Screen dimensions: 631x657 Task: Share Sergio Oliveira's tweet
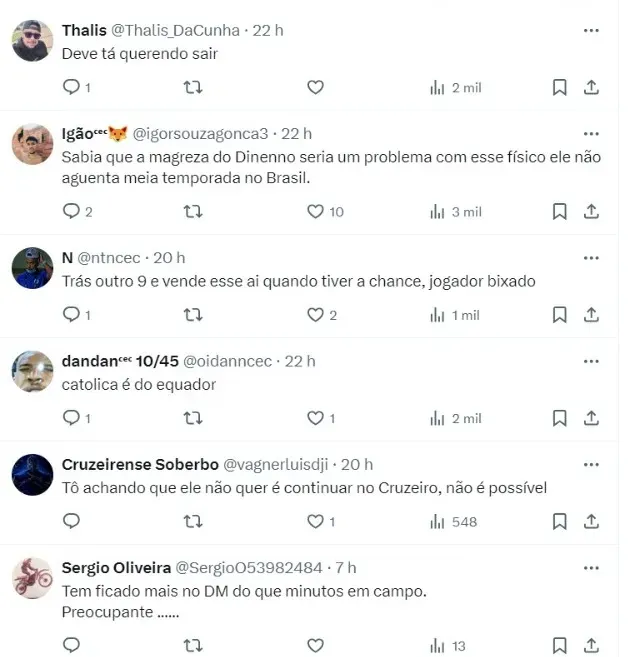[x=591, y=646]
